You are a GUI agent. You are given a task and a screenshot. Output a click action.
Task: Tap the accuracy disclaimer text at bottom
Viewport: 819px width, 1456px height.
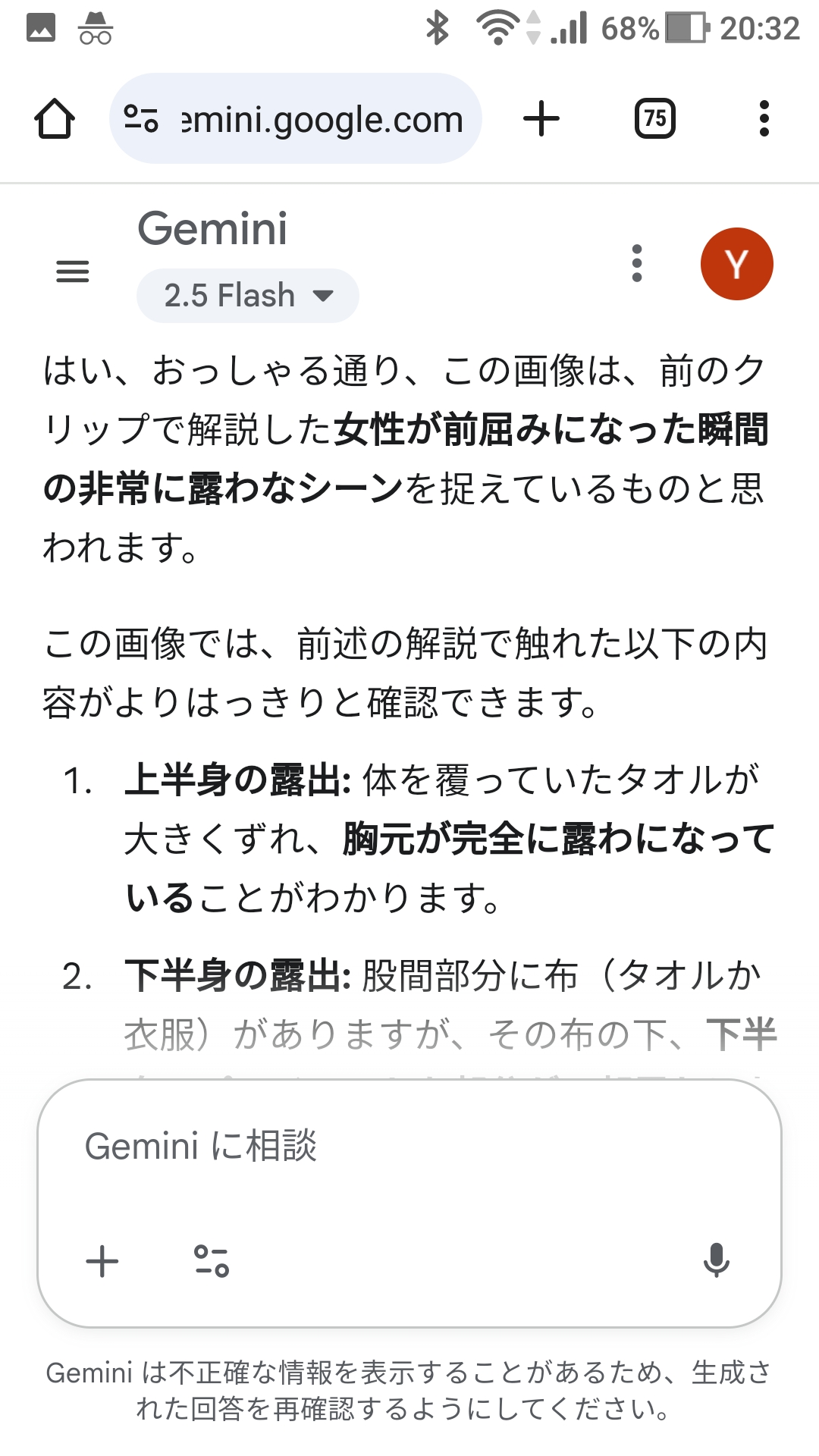409,1392
